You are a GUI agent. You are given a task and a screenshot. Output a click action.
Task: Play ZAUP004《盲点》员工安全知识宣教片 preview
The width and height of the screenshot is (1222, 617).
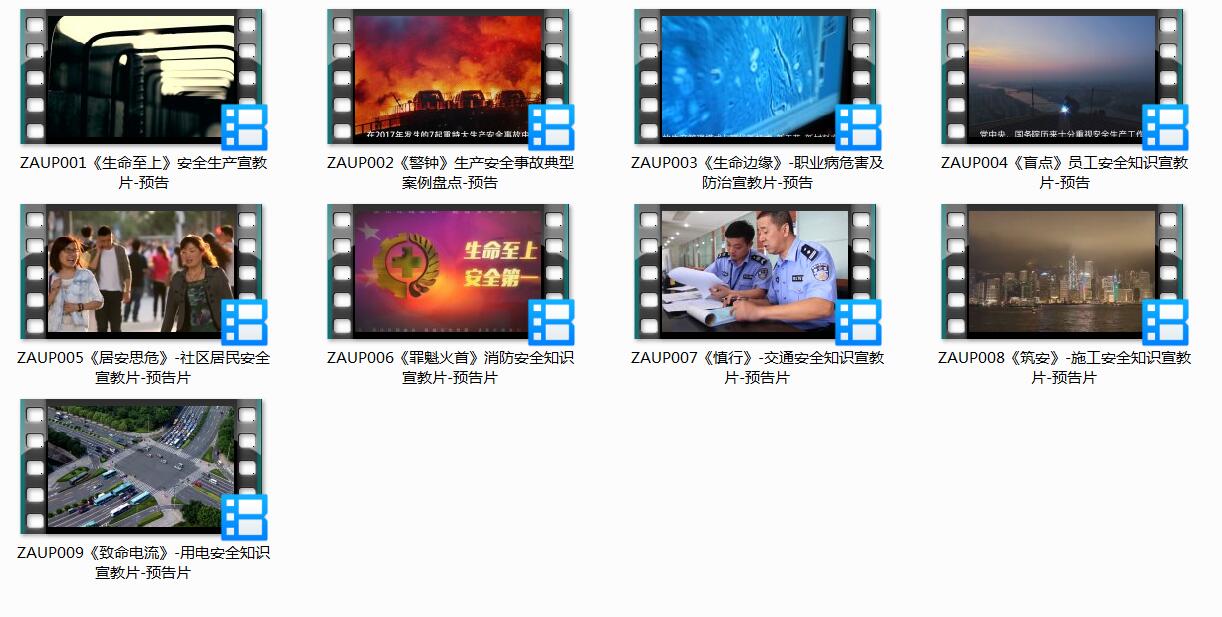(x=1062, y=77)
